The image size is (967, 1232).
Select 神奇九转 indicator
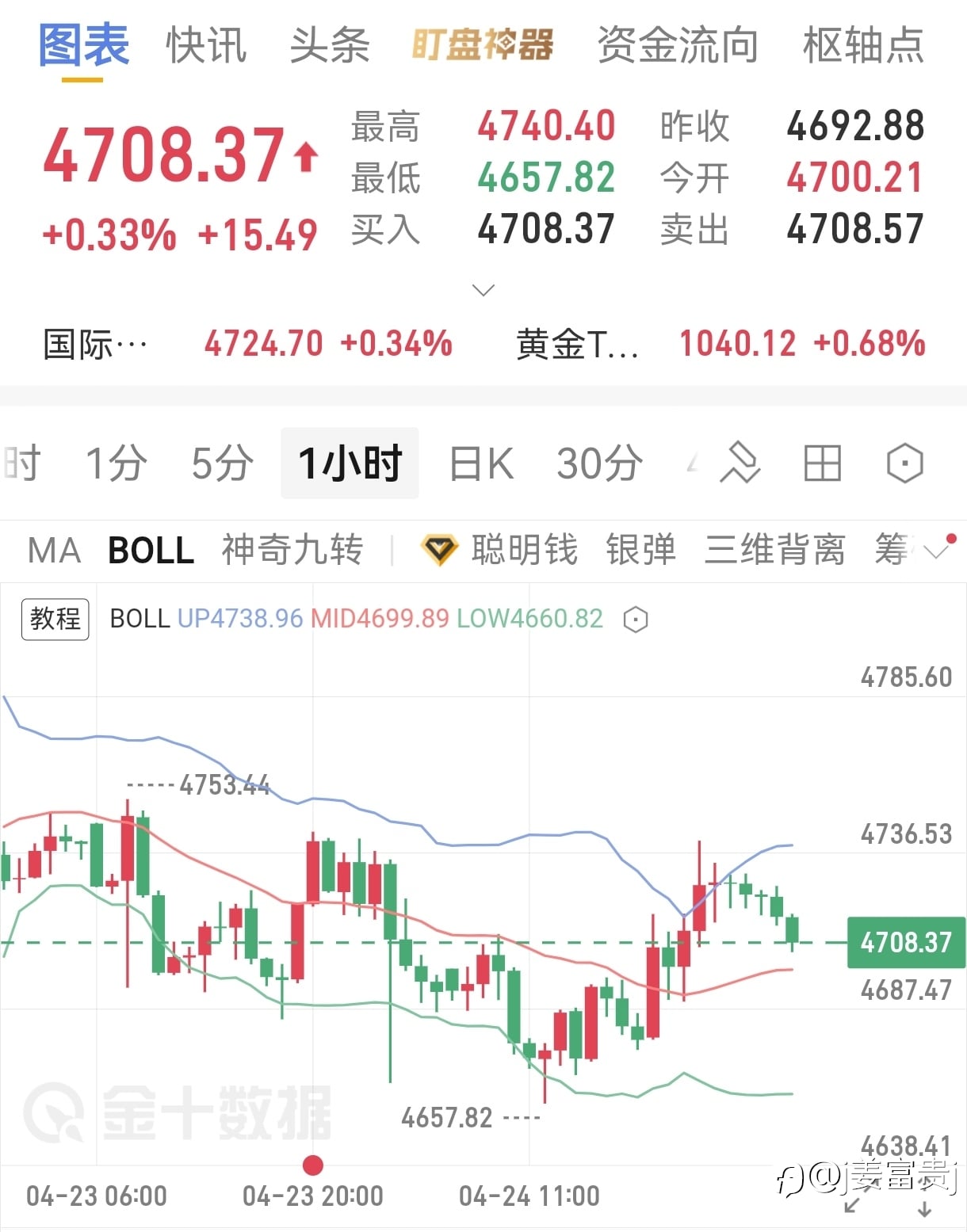(292, 550)
